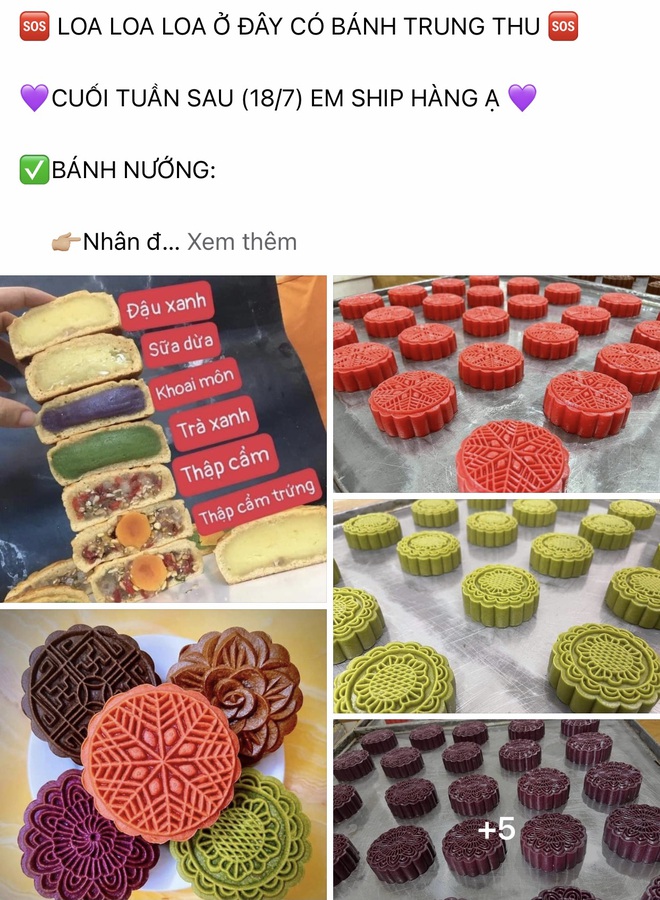View the +5 more photos tile
Image resolution: width=660 pixels, height=900 pixels.
coord(496,809)
